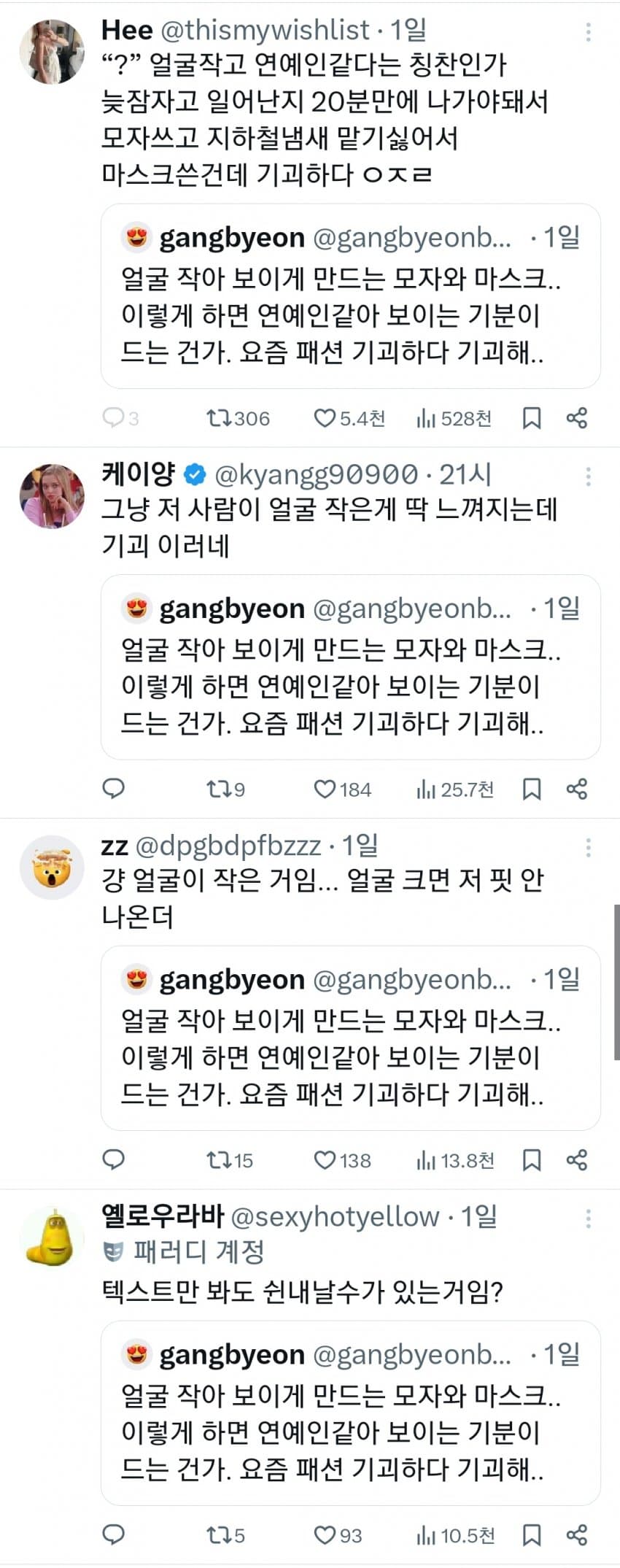This screenshot has width=620, height=1568.
Task: Bookmark Hee's tweet
Action: [x=532, y=418]
